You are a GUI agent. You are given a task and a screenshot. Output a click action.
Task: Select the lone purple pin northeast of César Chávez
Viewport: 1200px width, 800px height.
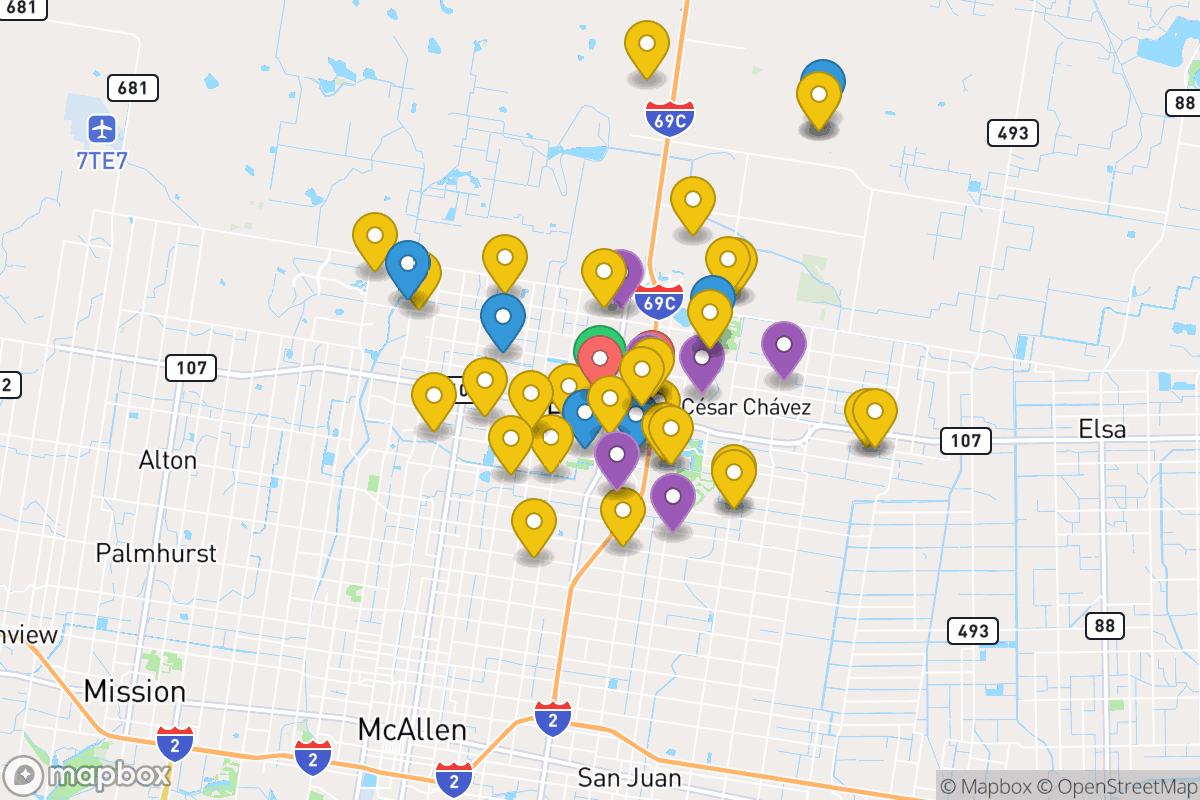(x=784, y=346)
